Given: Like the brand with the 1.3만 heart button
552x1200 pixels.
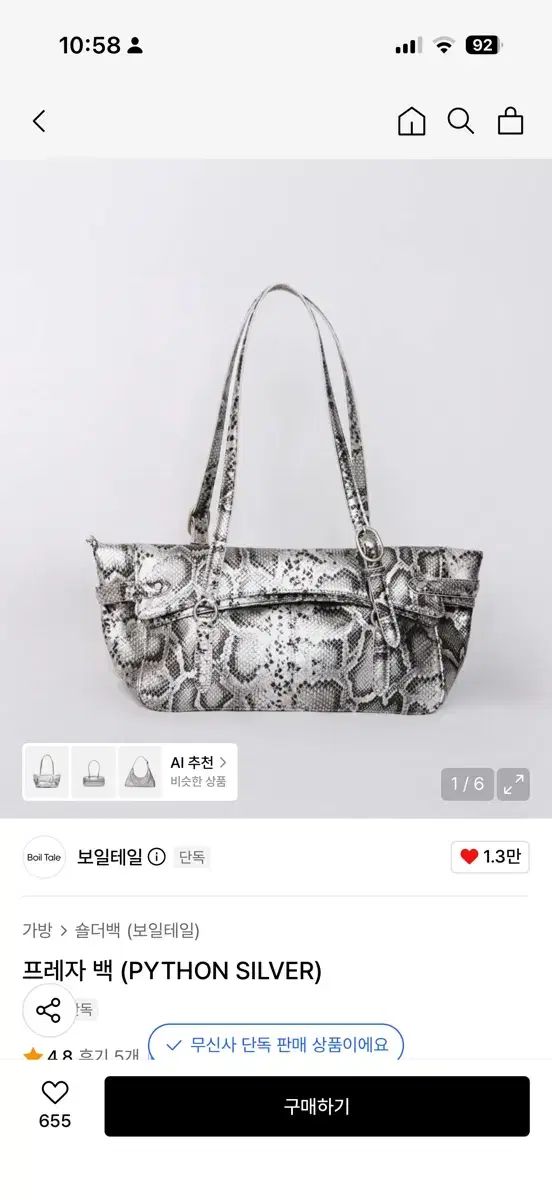Looking at the screenshot, I should (490, 857).
